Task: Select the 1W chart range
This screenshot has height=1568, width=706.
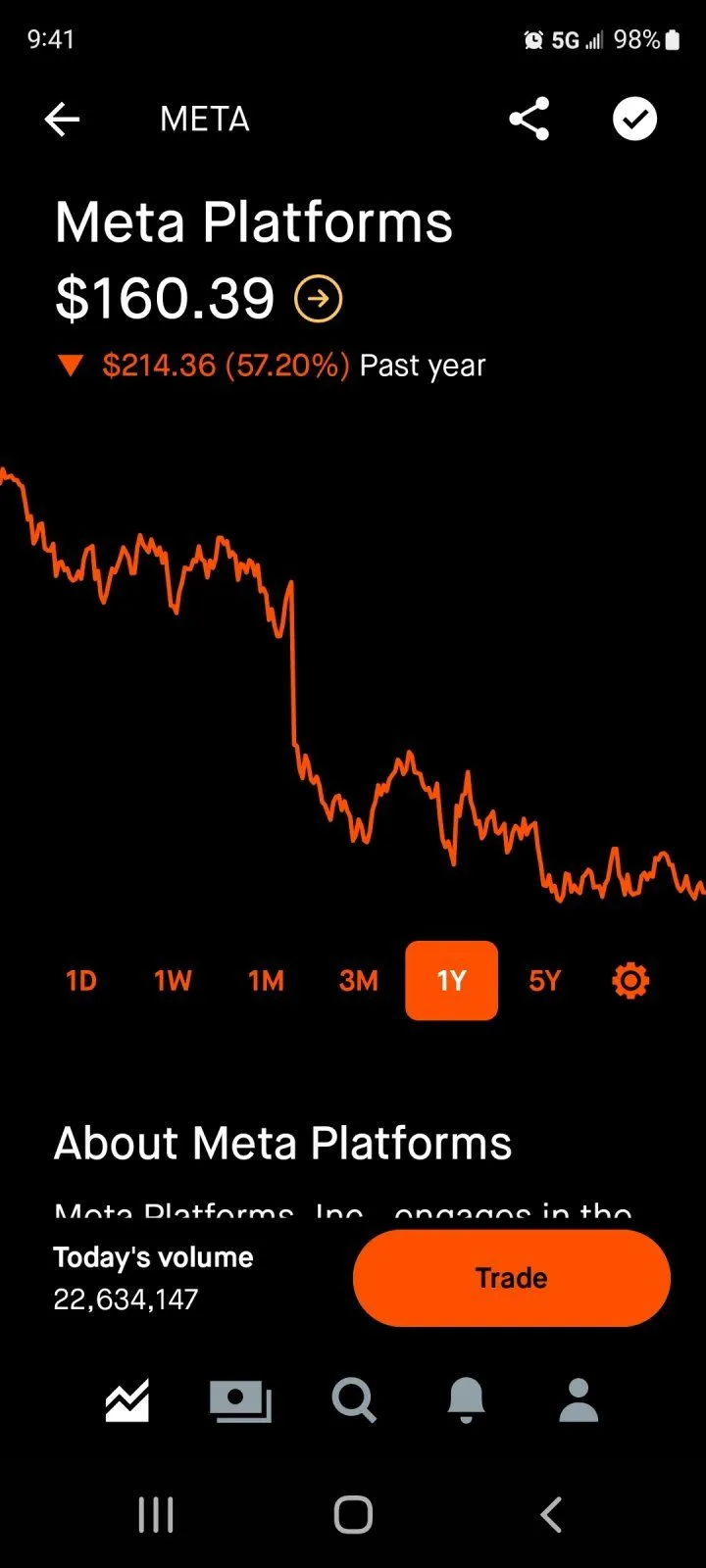Action: click(173, 981)
